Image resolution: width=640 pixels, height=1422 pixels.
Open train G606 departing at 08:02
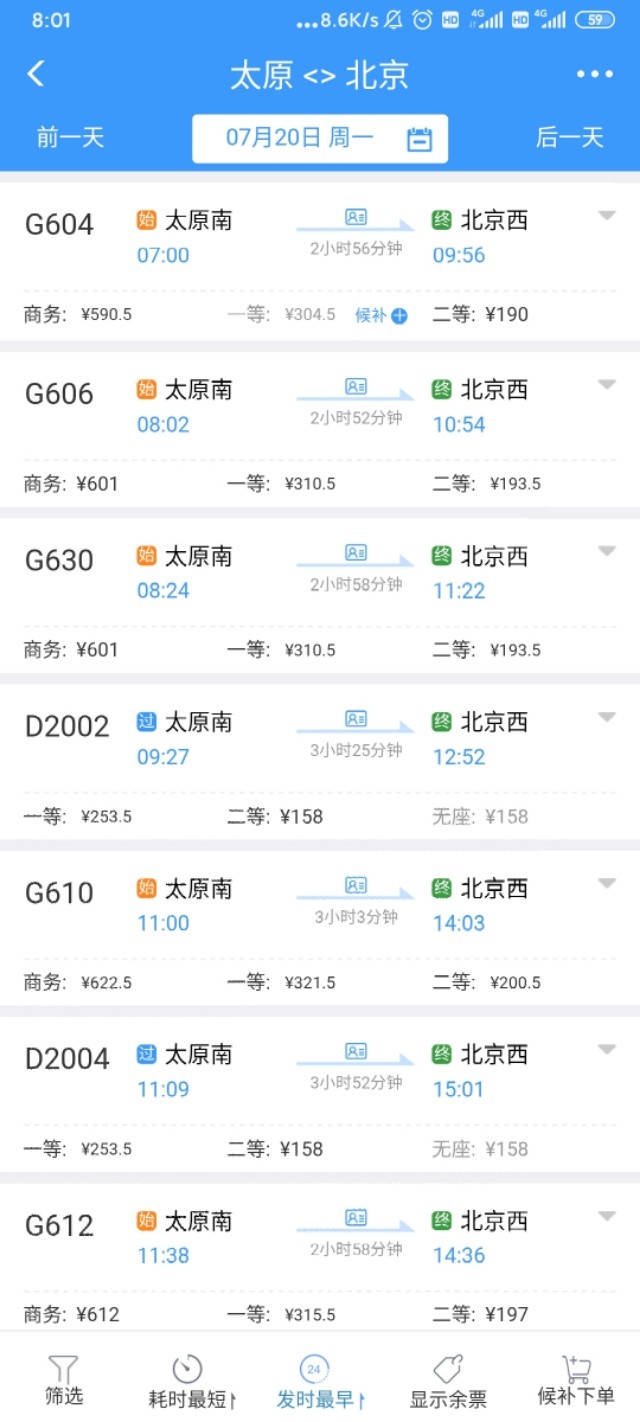320,429
